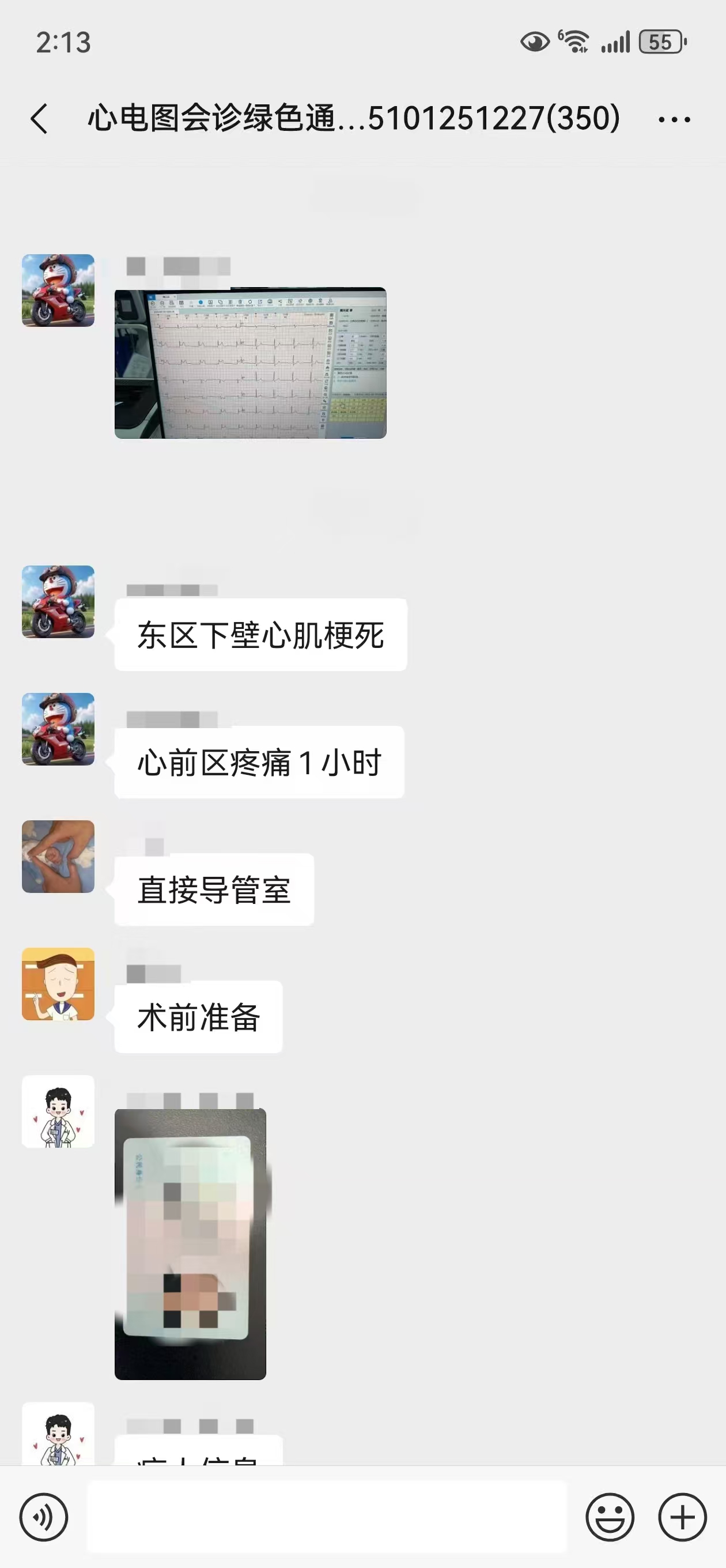Tap the hands-with-baby avatar

point(58,857)
